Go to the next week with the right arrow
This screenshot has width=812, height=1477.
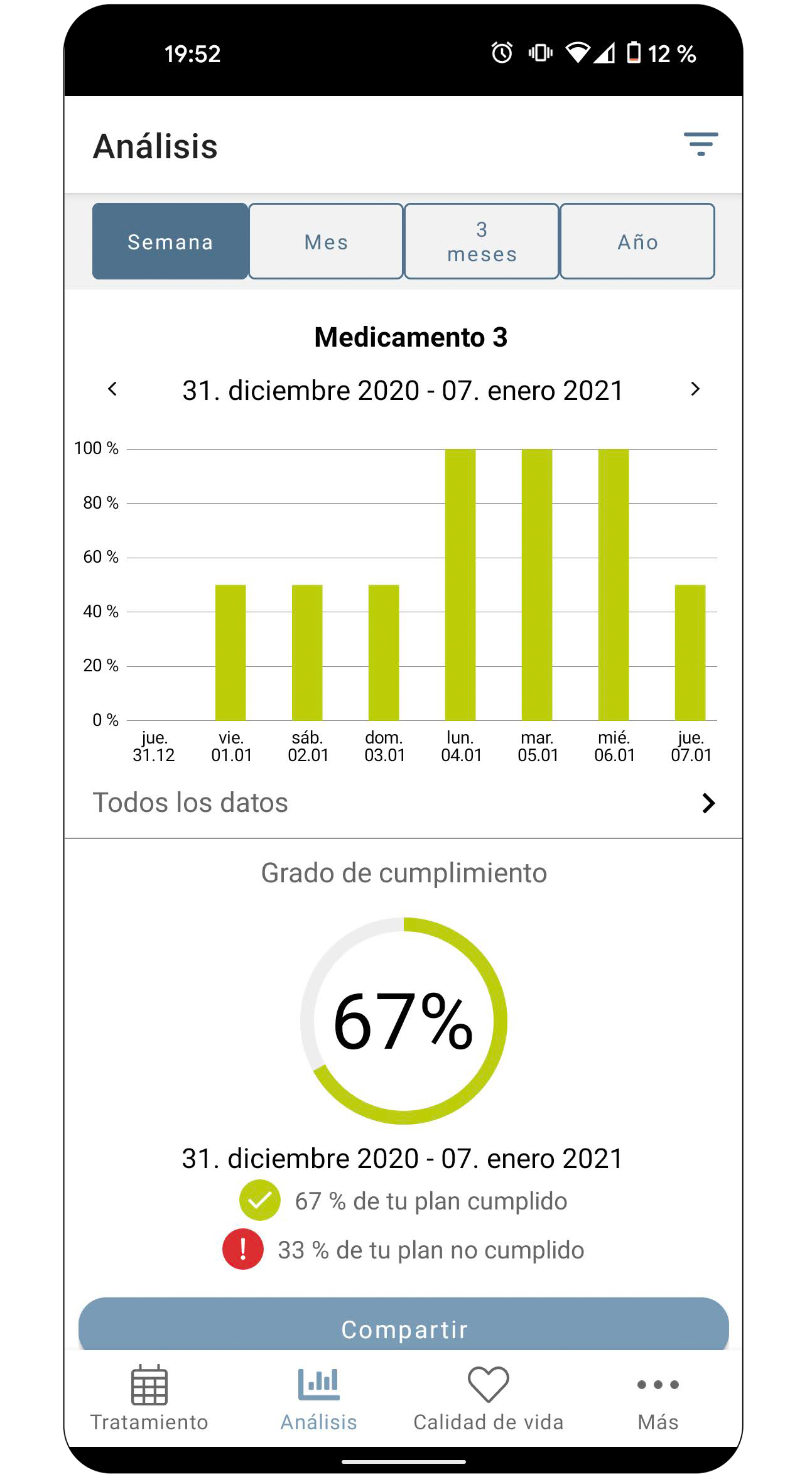tap(695, 389)
